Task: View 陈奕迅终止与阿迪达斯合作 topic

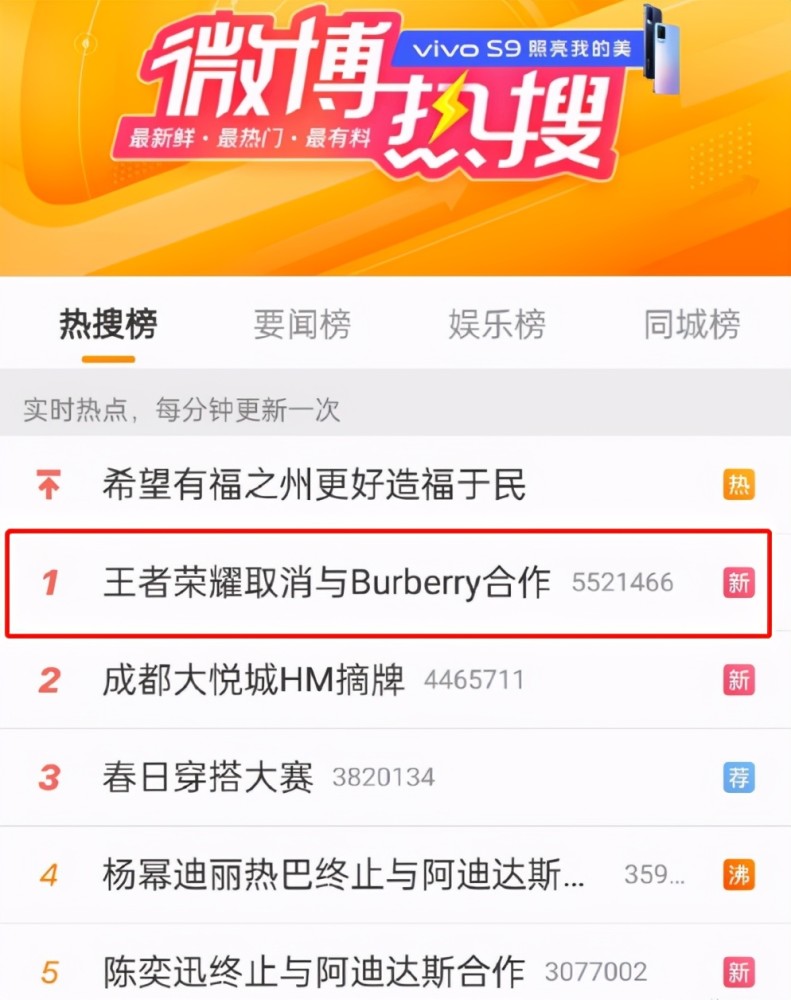Action: [314, 971]
